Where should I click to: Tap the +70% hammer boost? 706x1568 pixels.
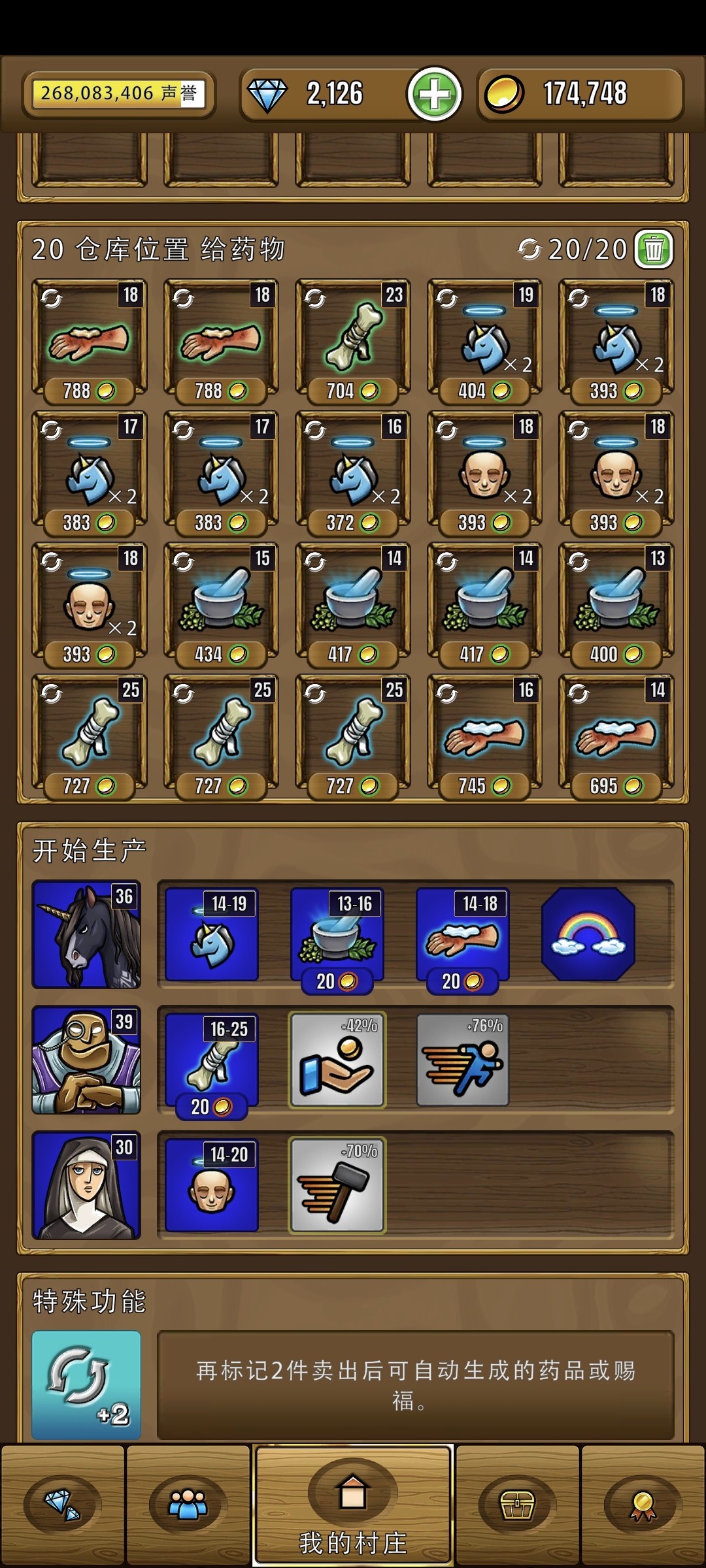click(337, 1185)
